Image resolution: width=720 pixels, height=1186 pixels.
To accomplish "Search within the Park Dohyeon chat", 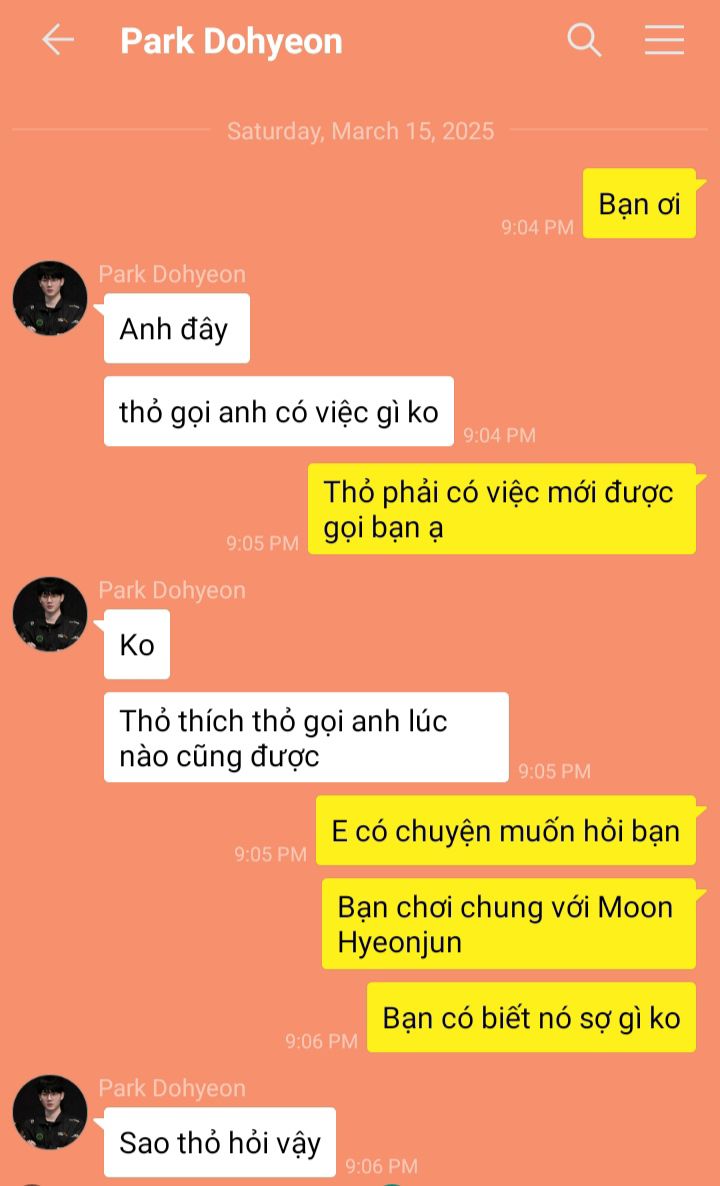I will (584, 40).
